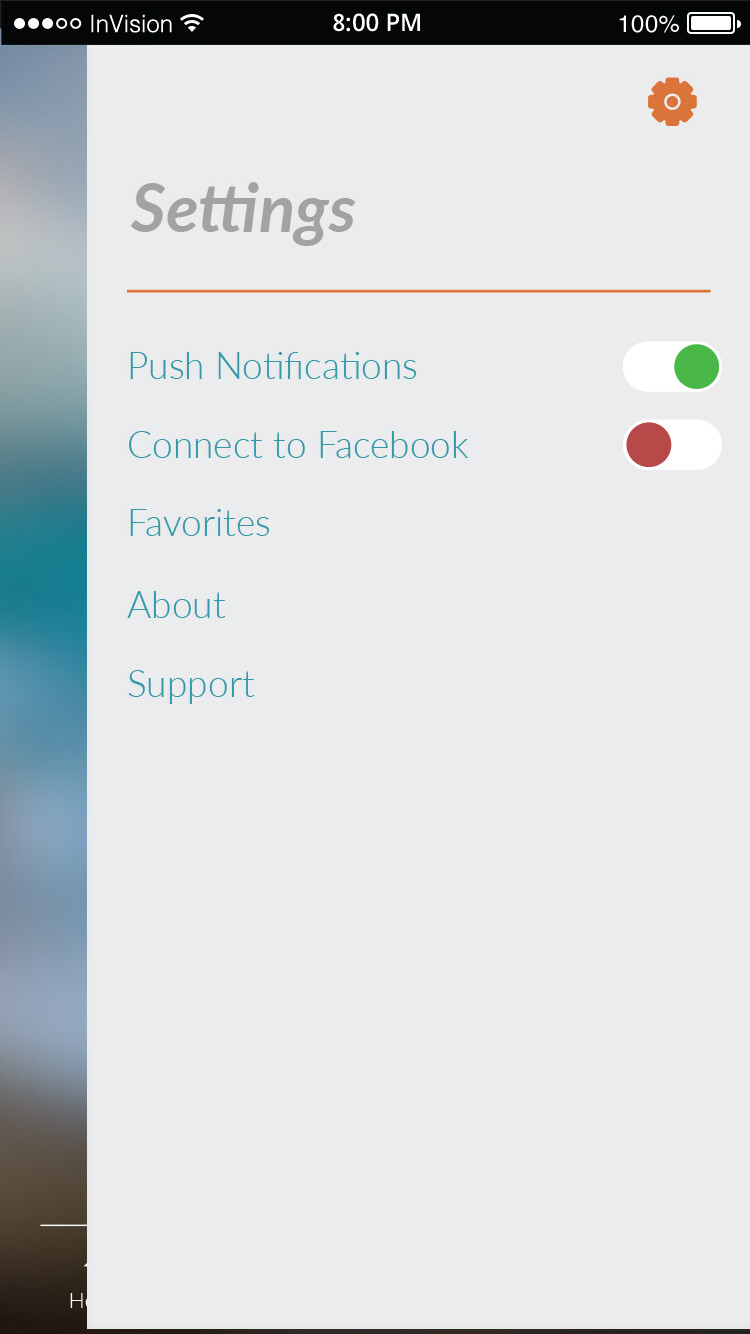Open the About page
This screenshot has width=750, height=1334.
click(x=177, y=605)
